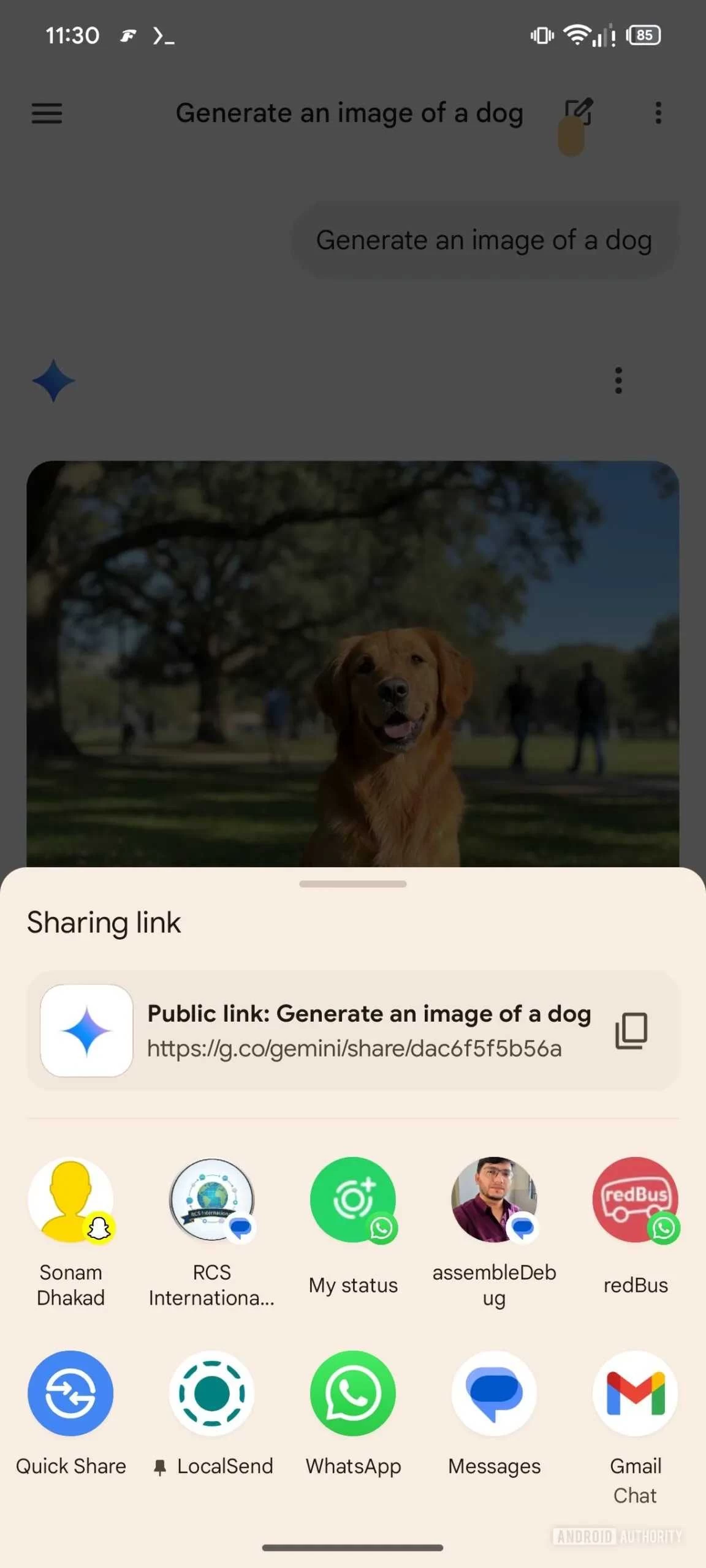
Task: Copy the public Gemini share link
Action: [x=631, y=1031]
